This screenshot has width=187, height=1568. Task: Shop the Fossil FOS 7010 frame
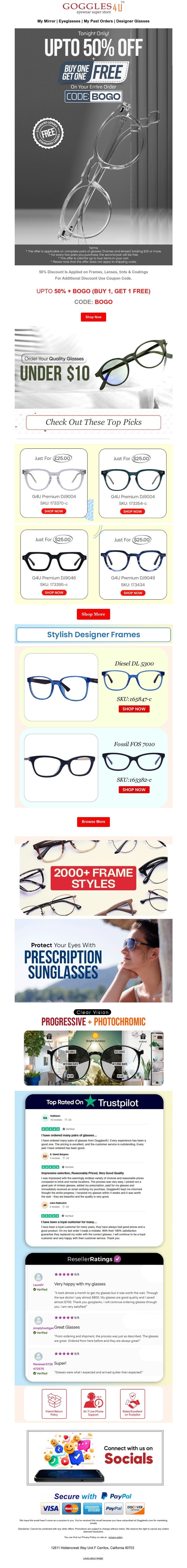pyautogui.click(x=133, y=789)
